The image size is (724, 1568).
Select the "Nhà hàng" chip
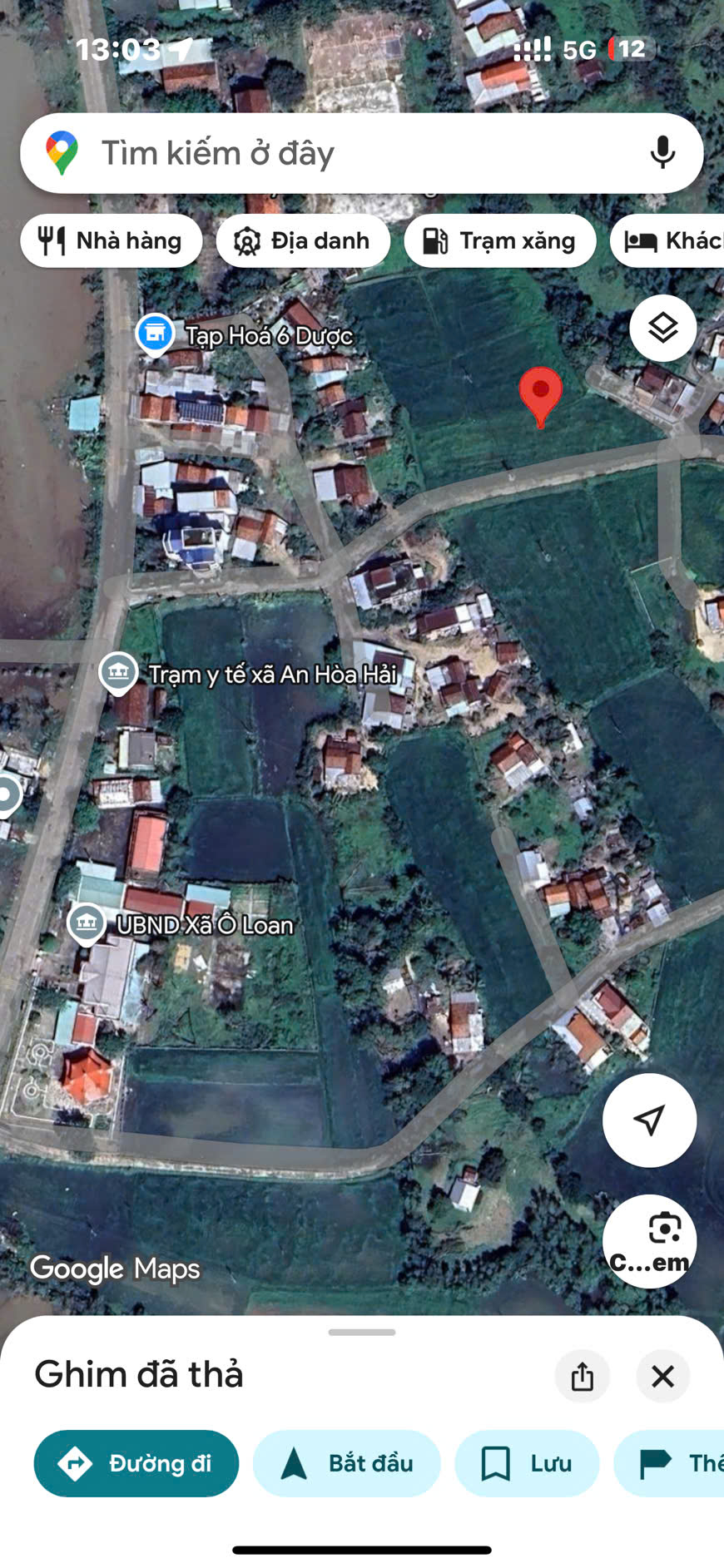112,241
